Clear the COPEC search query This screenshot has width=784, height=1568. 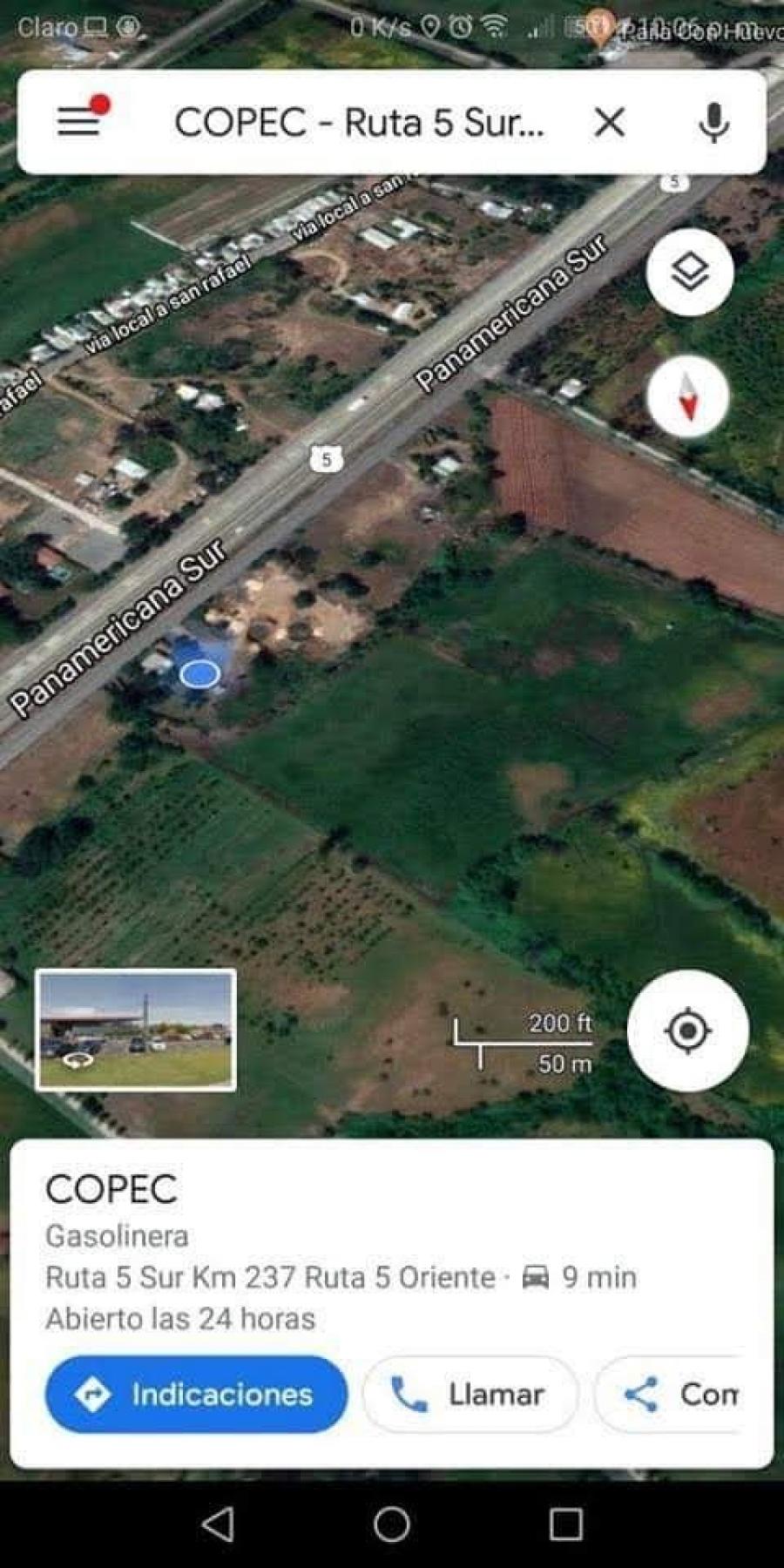click(610, 122)
